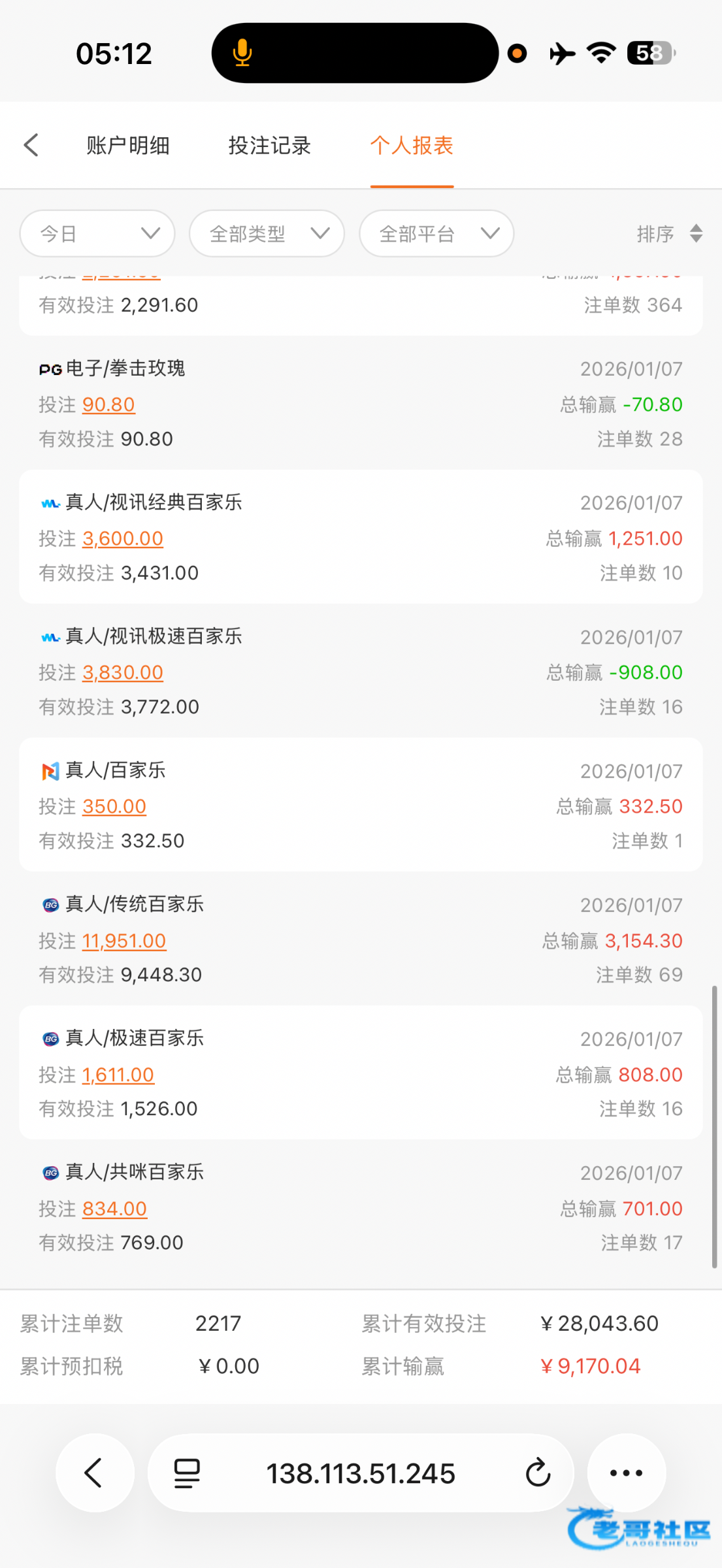Open bet amount 3,830.00 for 视讯极速百家乐

pyautogui.click(x=123, y=672)
